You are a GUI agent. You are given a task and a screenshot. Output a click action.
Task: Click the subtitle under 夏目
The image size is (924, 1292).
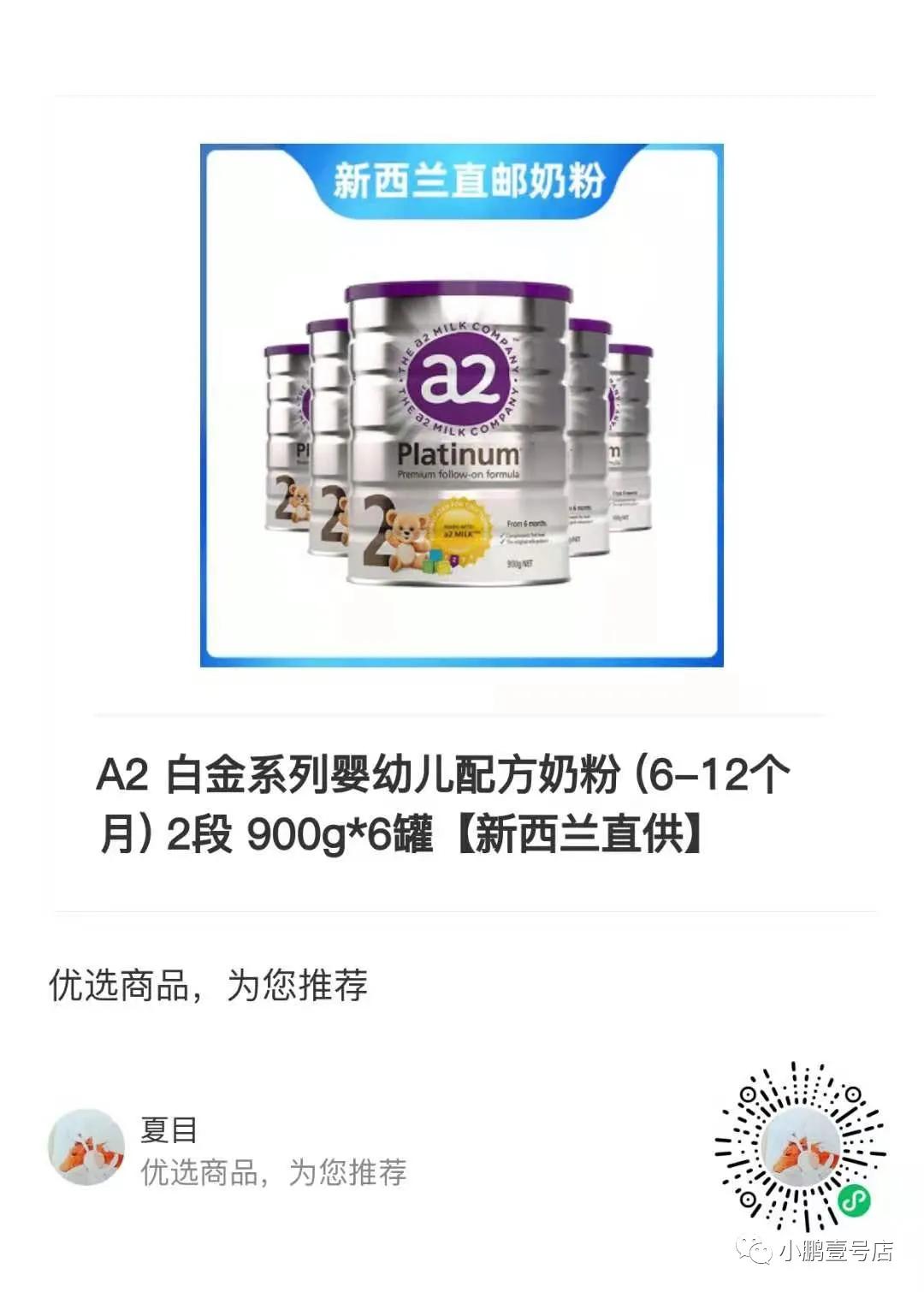click(x=274, y=1174)
